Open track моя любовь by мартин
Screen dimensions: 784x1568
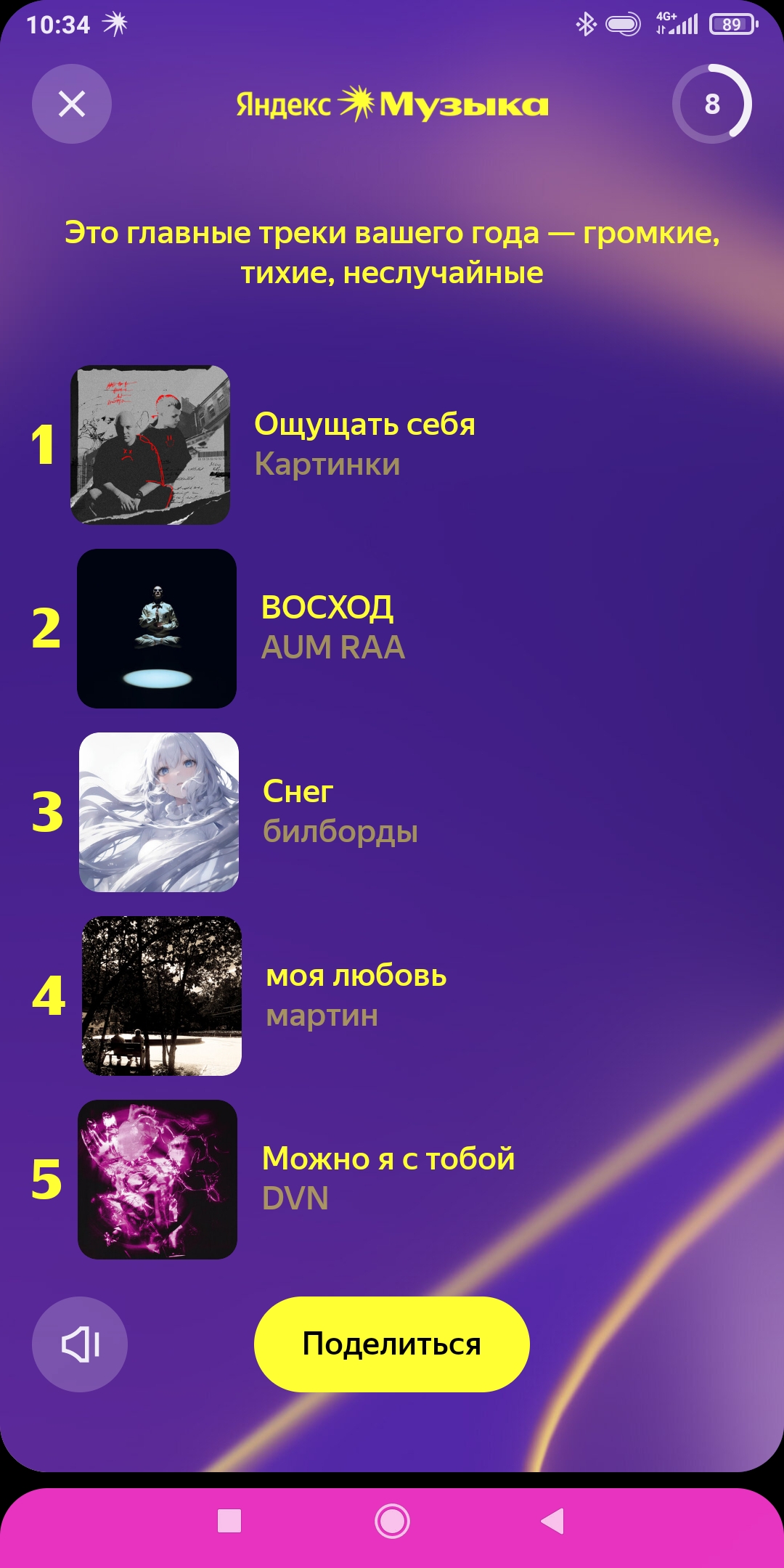pos(356,995)
